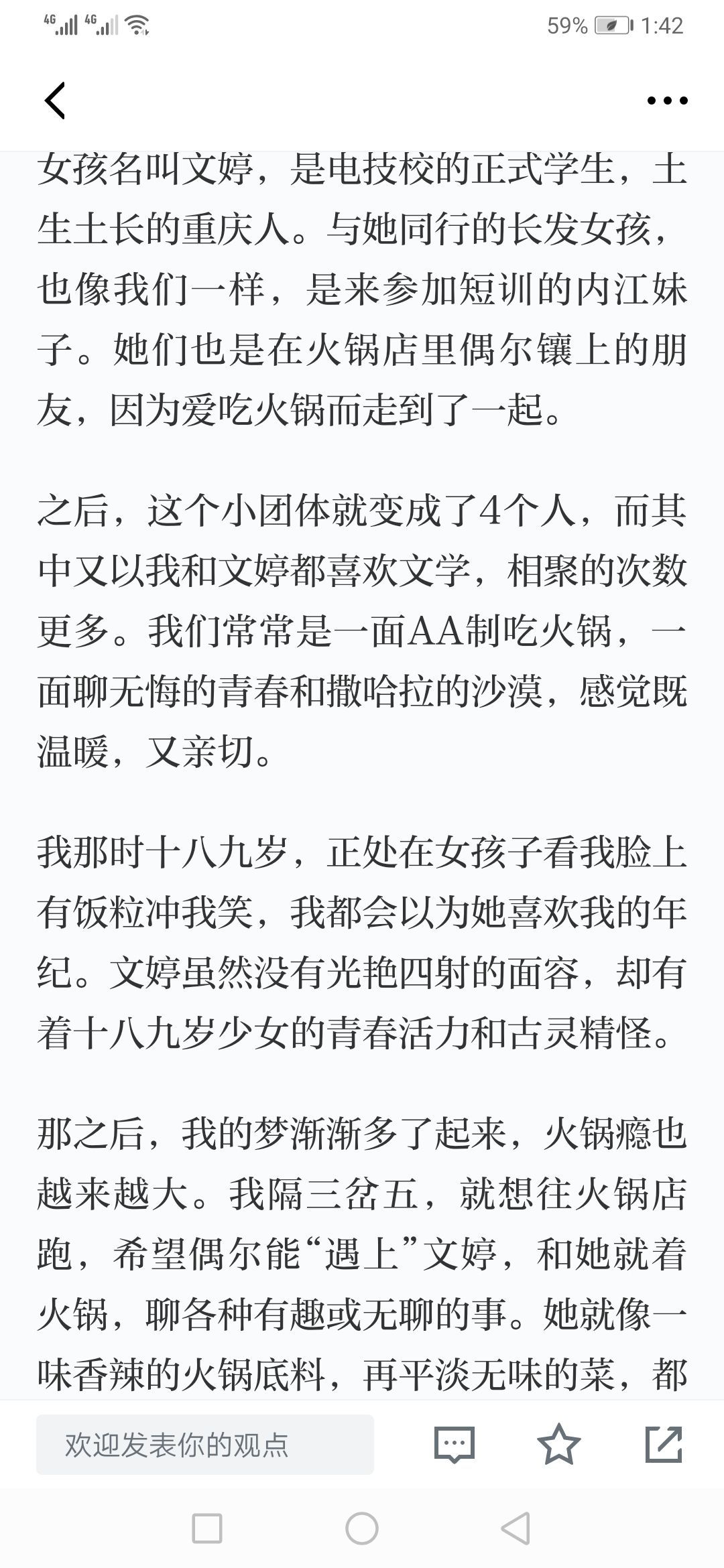The width and height of the screenshot is (724, 1568).
Task: Bookmark this article with the star
Action: (x=559, y=1444)
